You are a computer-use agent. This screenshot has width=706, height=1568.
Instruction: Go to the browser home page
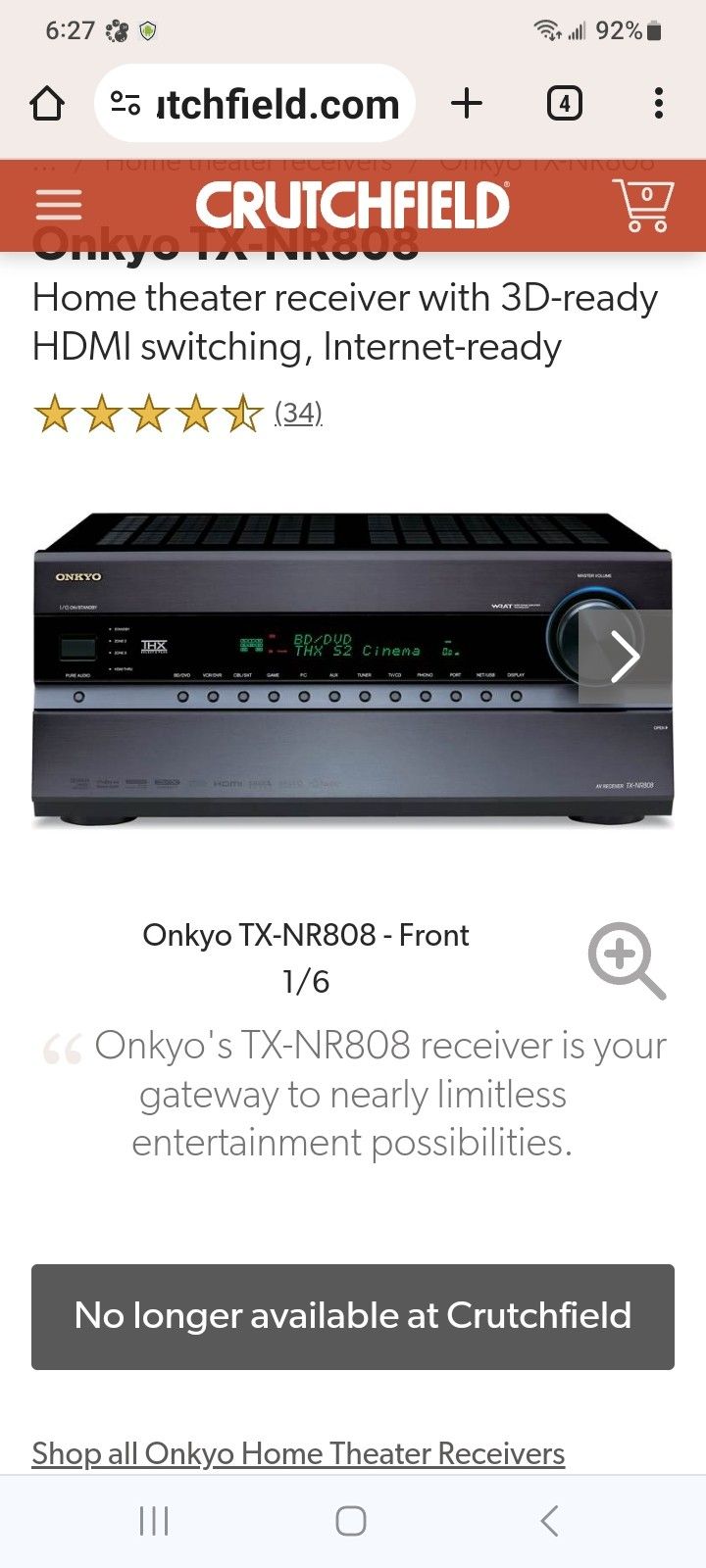(47, 104)
